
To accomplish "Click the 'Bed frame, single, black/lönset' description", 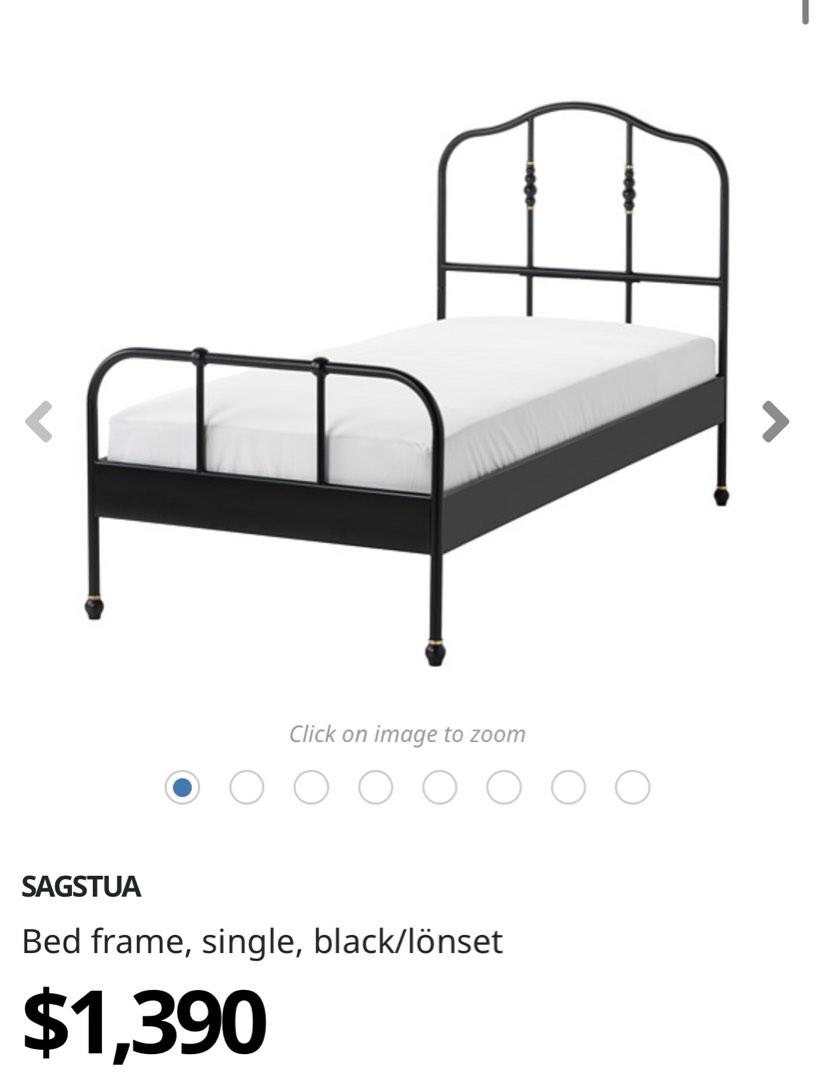I will click(x=264, y=940).
